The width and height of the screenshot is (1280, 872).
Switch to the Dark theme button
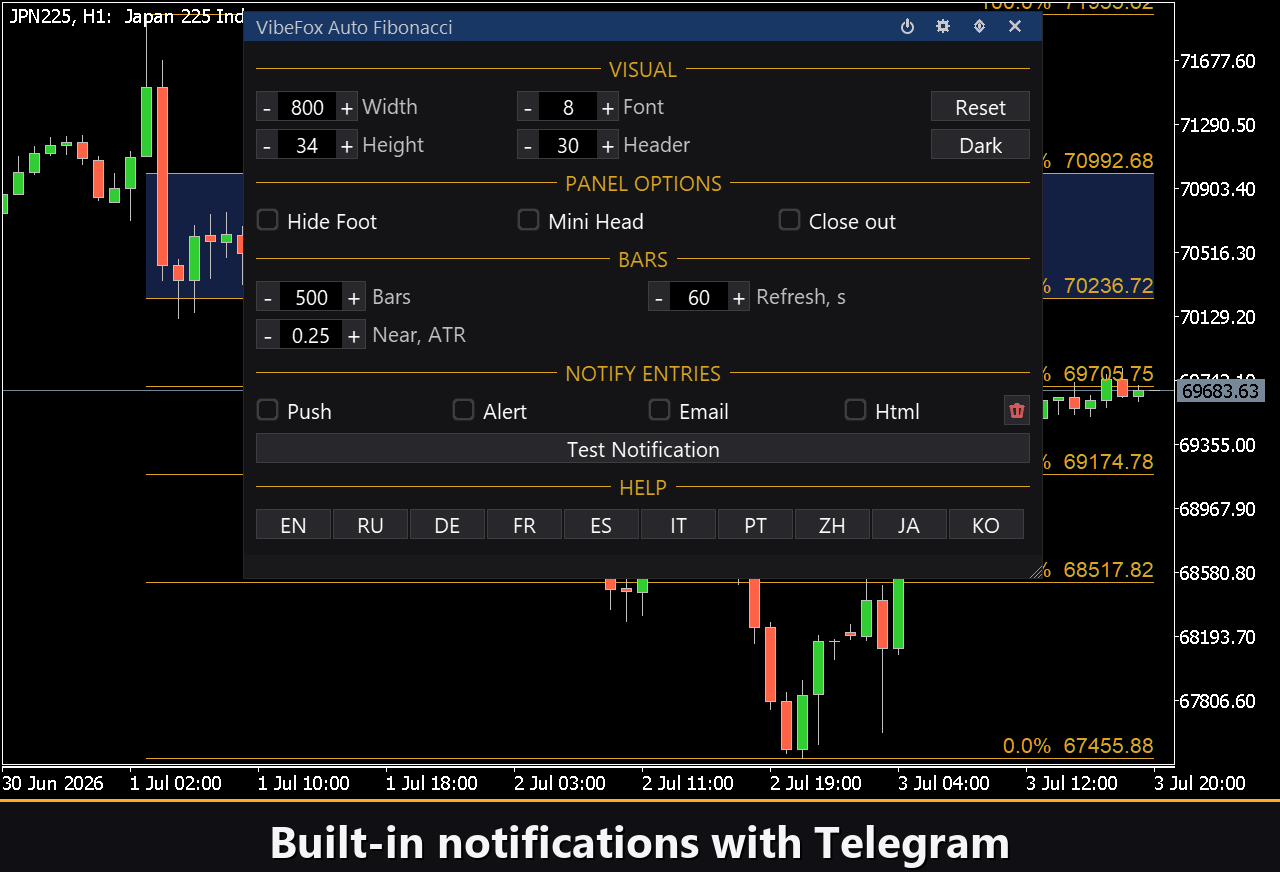click(x=980, y=145)
